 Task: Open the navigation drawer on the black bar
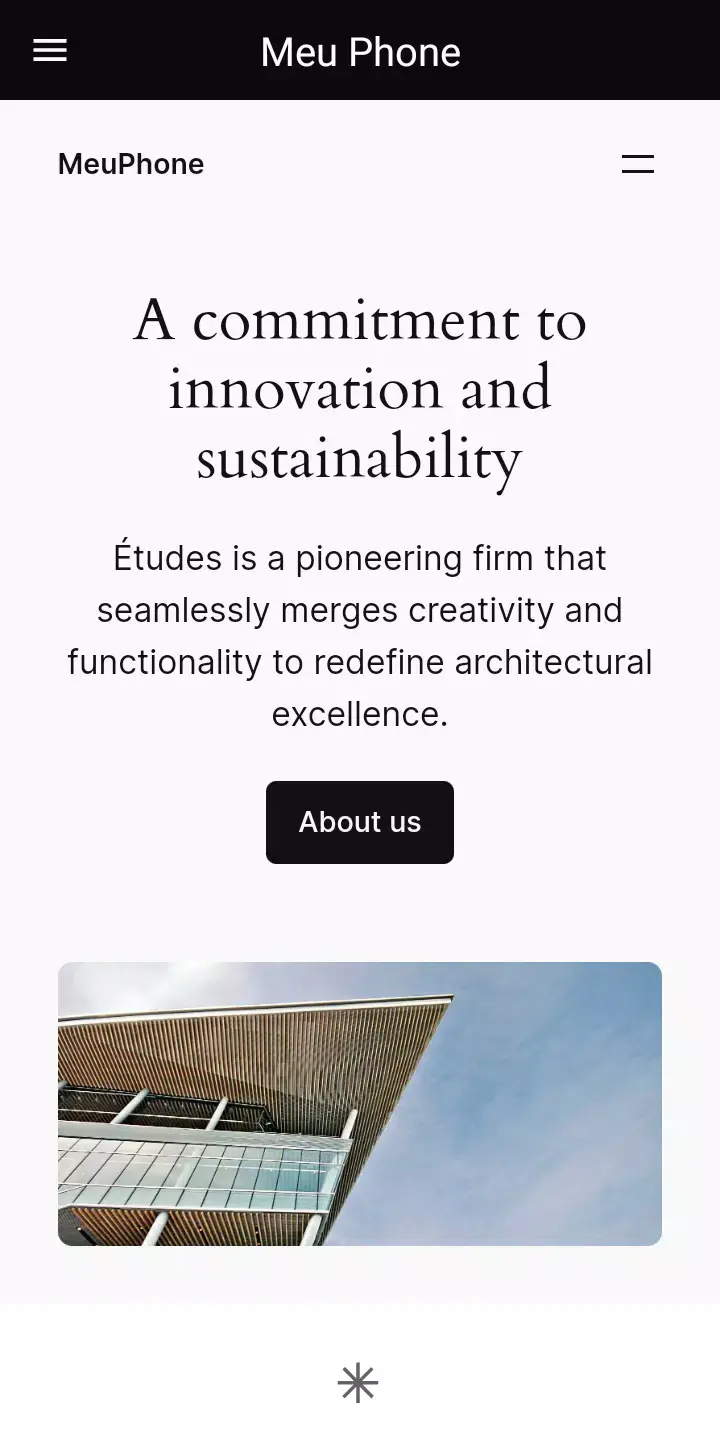50,50
